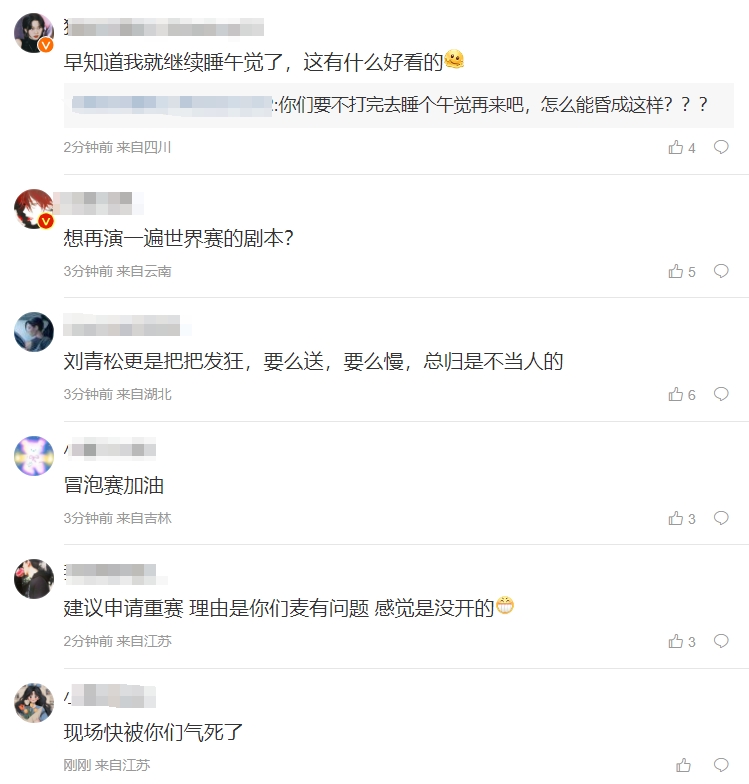Image resolution: width=749 pixels, height=784 pixels.
Task: Reply to the comment starting '刘青松更是把把发狂'
Action: coord(721,395)
